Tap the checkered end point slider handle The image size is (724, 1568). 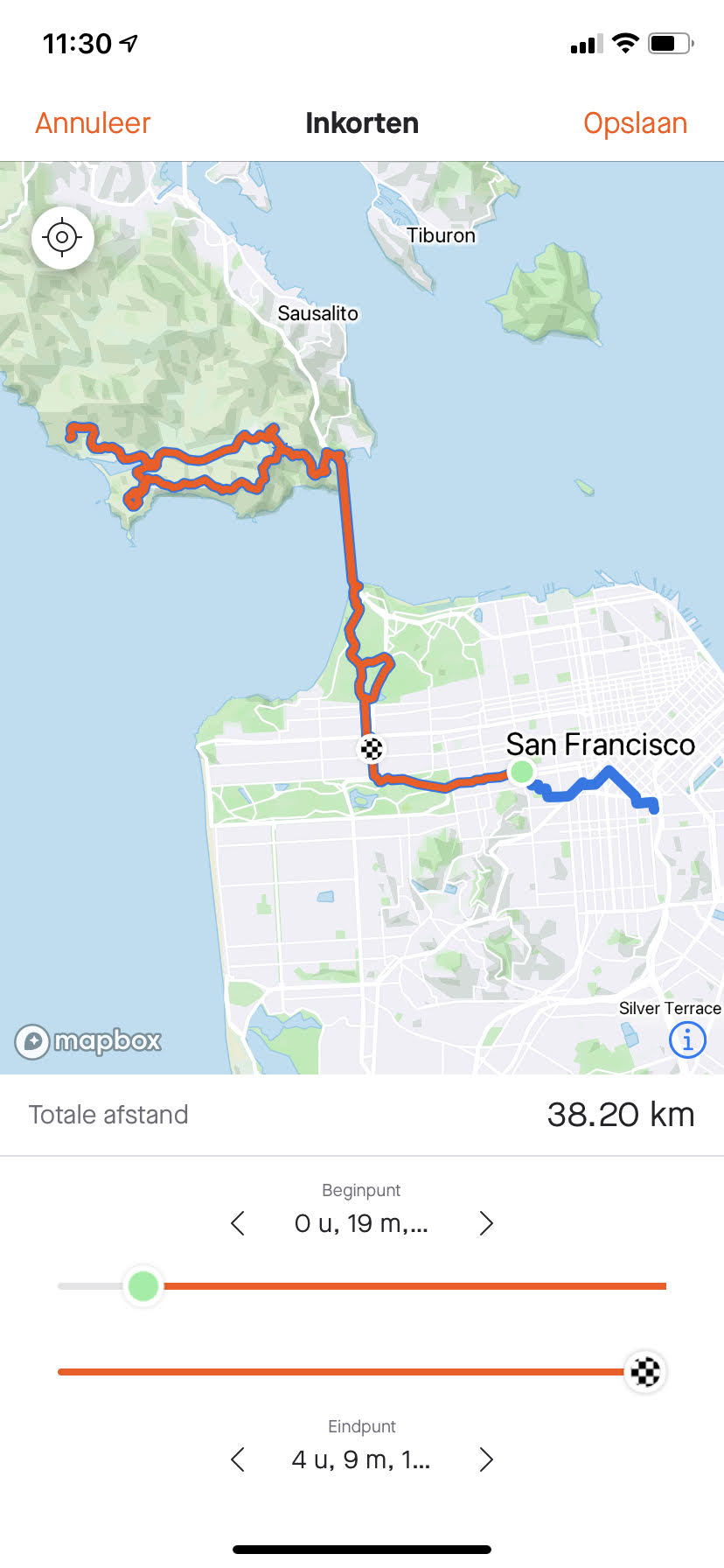[x=645, y=1371]
